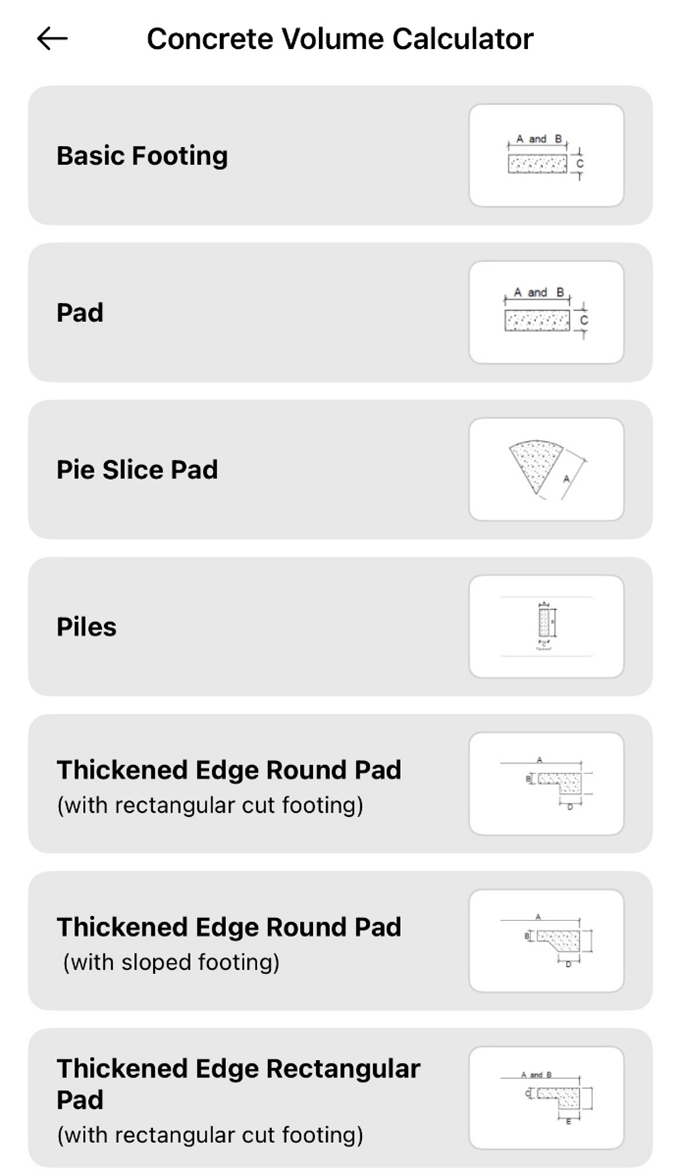The image size is (681, 1170).
Task: Select the Pad calculator
Action: click(340, 312)
